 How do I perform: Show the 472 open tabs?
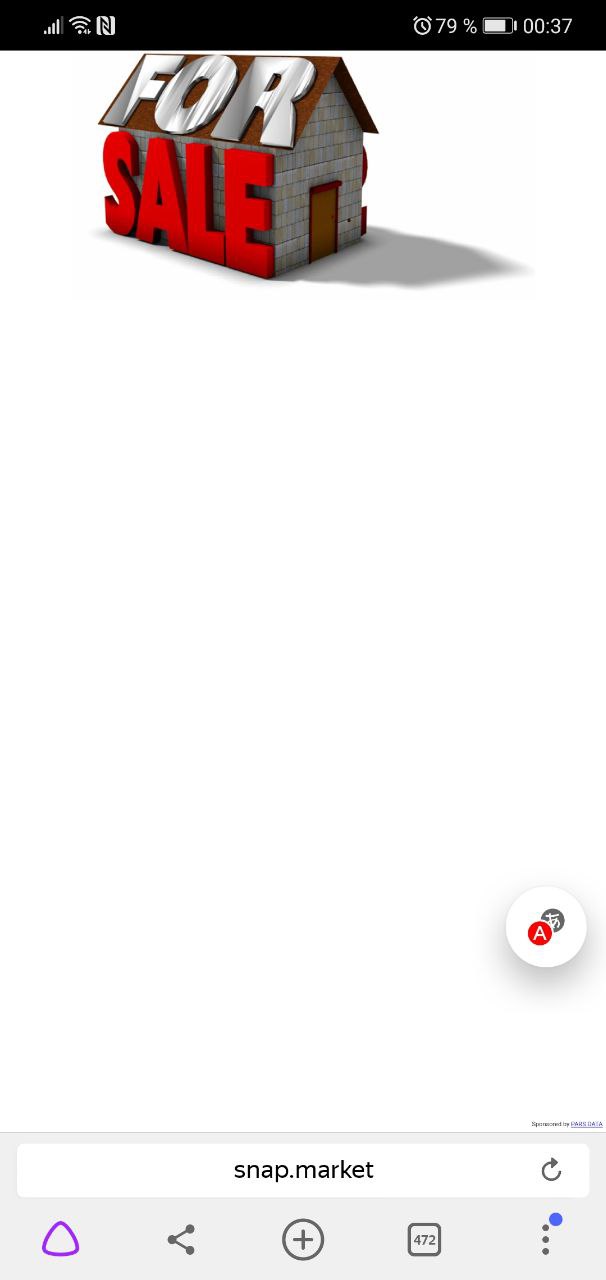point(424,1240)
